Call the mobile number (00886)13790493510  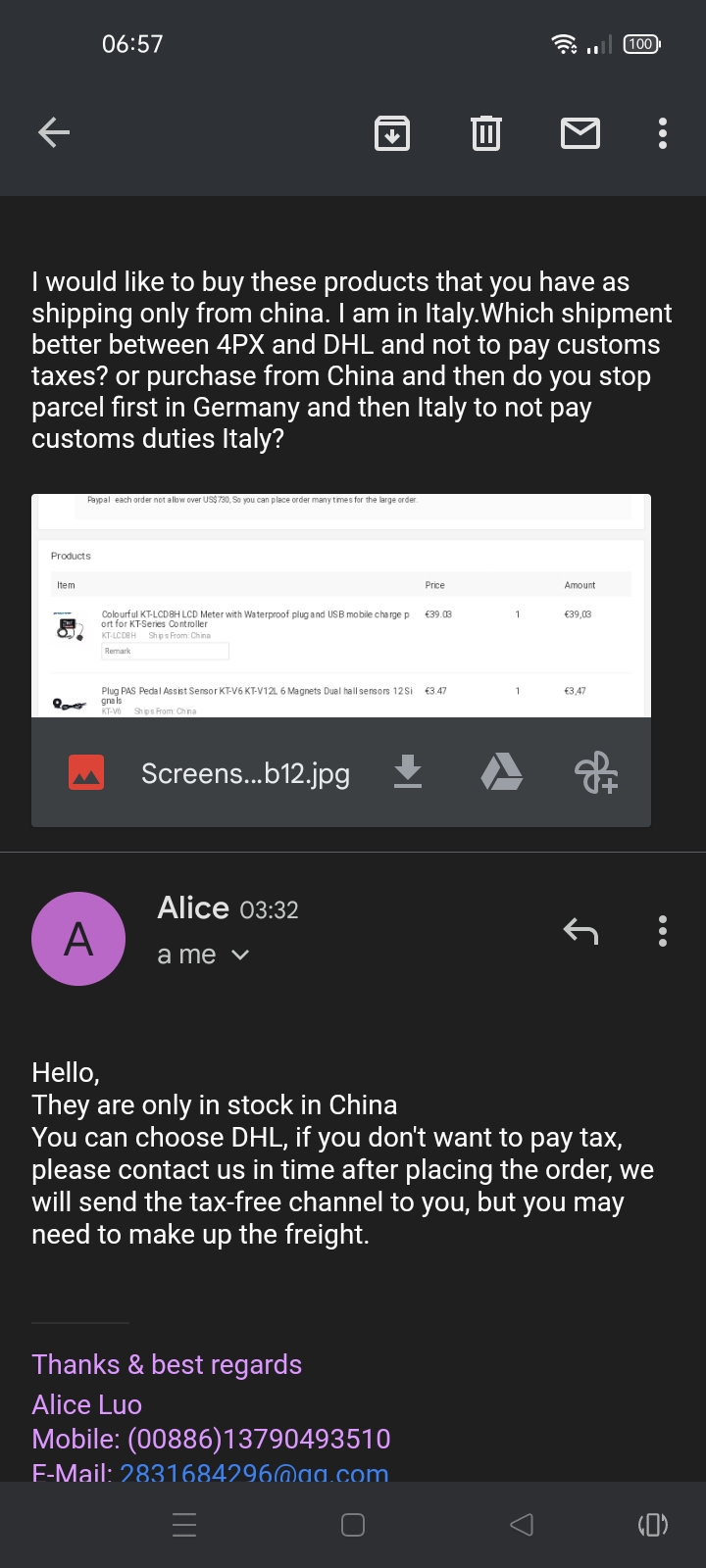[259, 1439]
